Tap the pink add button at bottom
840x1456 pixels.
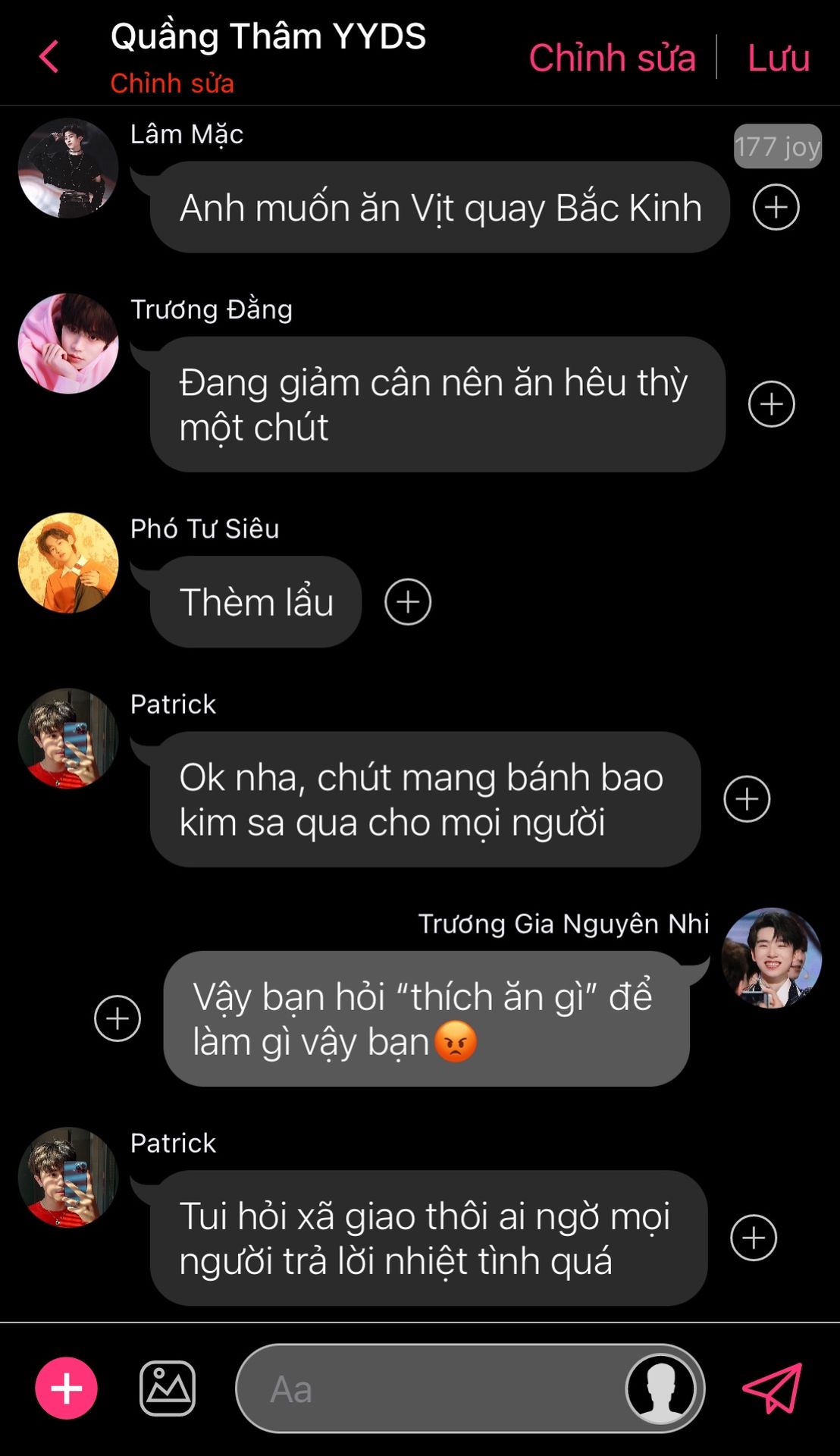click(x=67, y=1389)
